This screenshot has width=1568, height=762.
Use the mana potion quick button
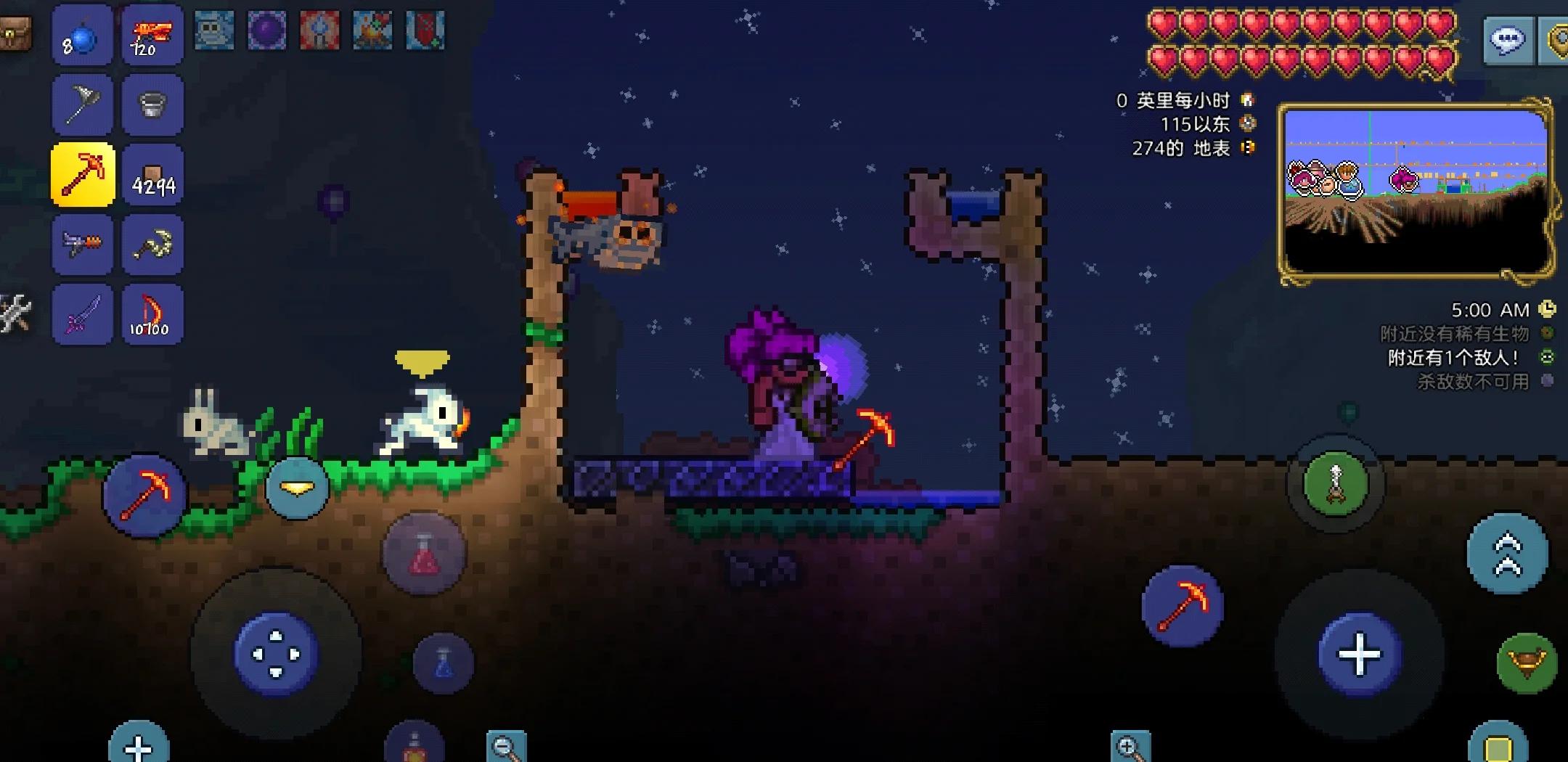click(x=444, y=663)
